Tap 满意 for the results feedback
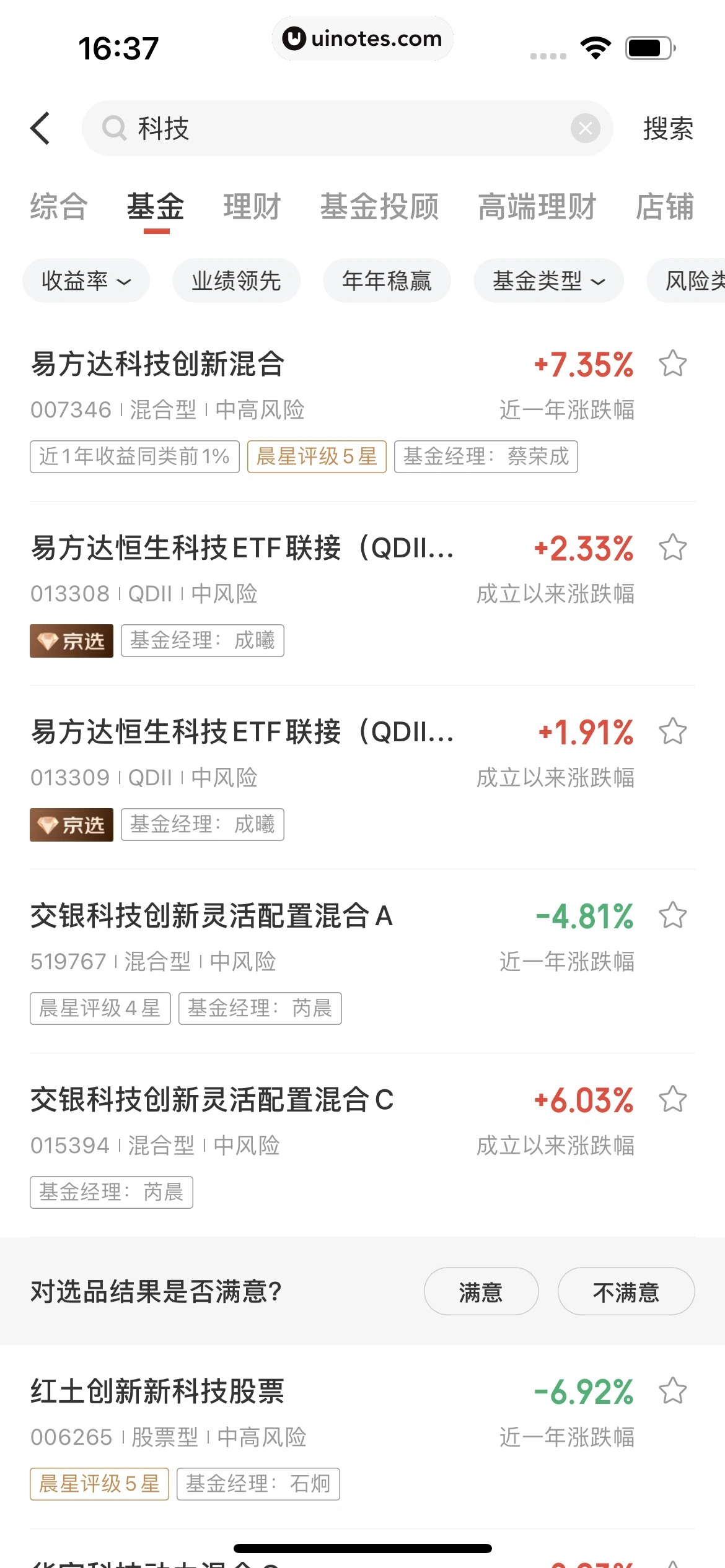 (x=481, y=1291)
